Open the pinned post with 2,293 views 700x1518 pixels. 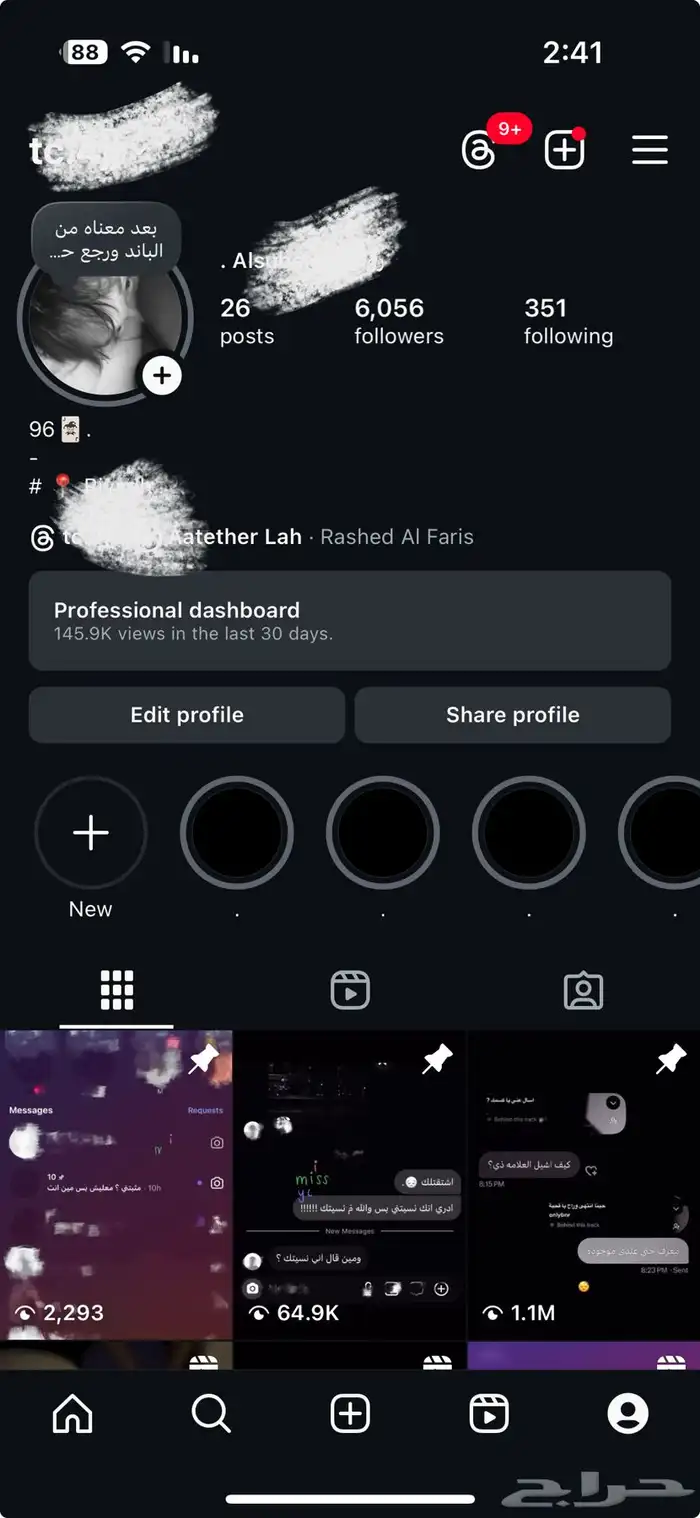click(x=116, y=1185)
